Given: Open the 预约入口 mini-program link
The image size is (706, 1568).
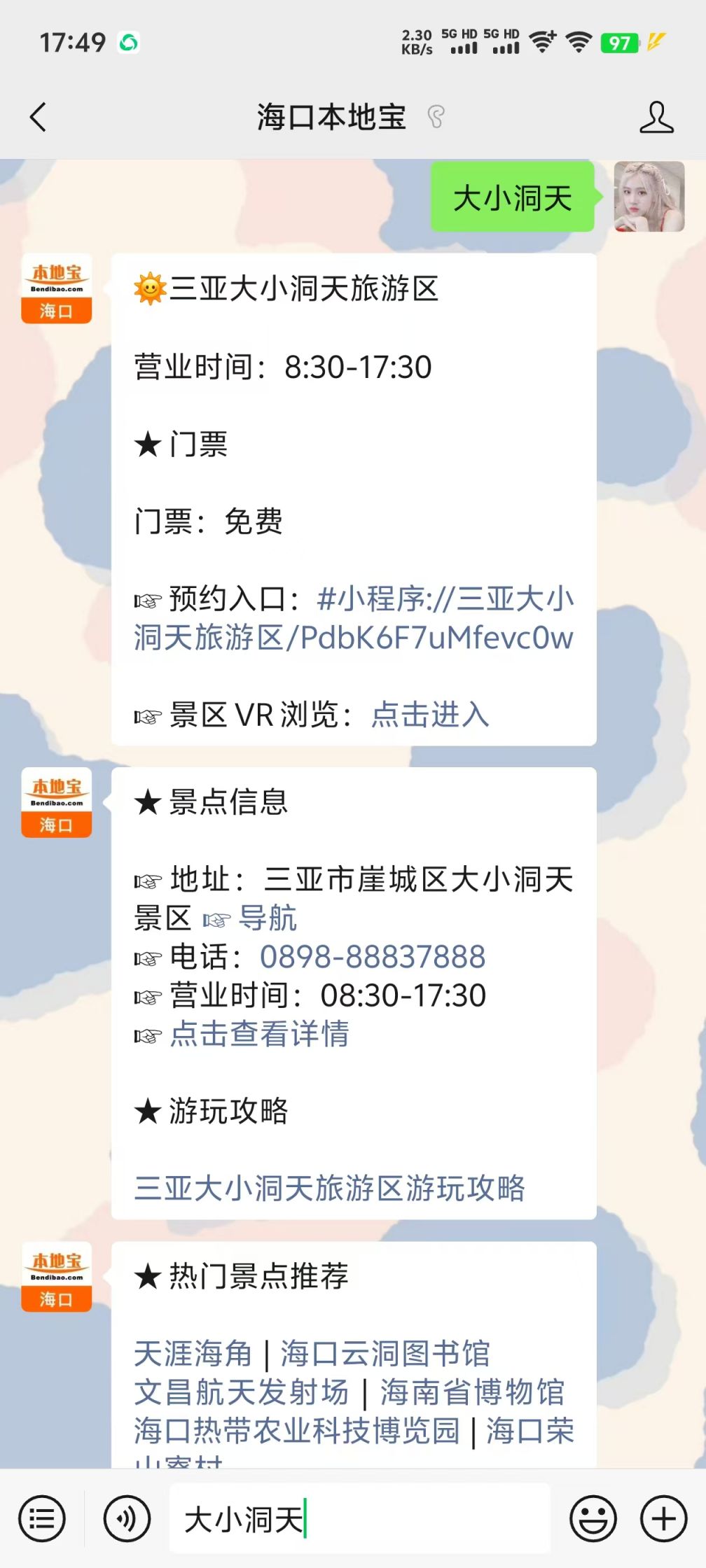Looking at the screenshot, I should pyautogui.click(x=354, y=619).
